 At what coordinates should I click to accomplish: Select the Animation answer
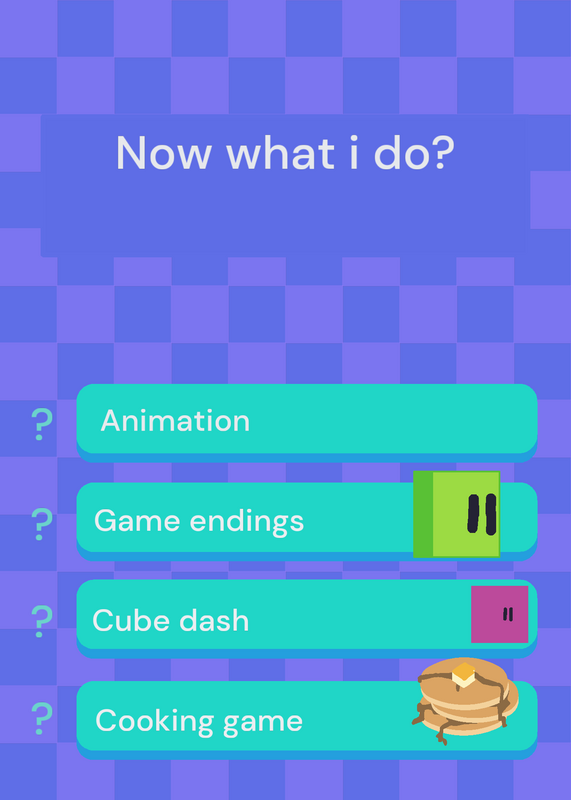pyautogui.click(x=307, y=422)
